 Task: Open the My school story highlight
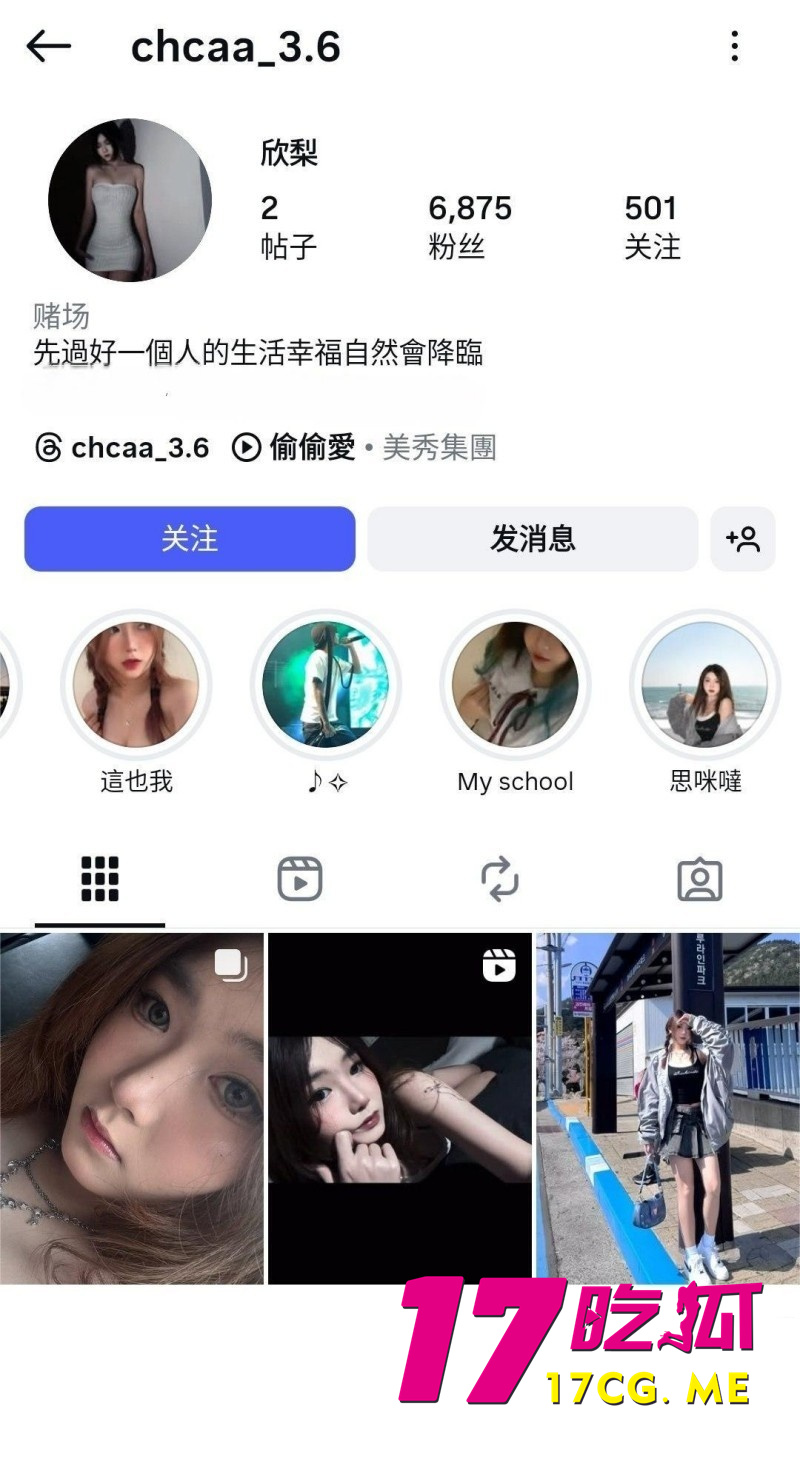(x=515, y=685)
